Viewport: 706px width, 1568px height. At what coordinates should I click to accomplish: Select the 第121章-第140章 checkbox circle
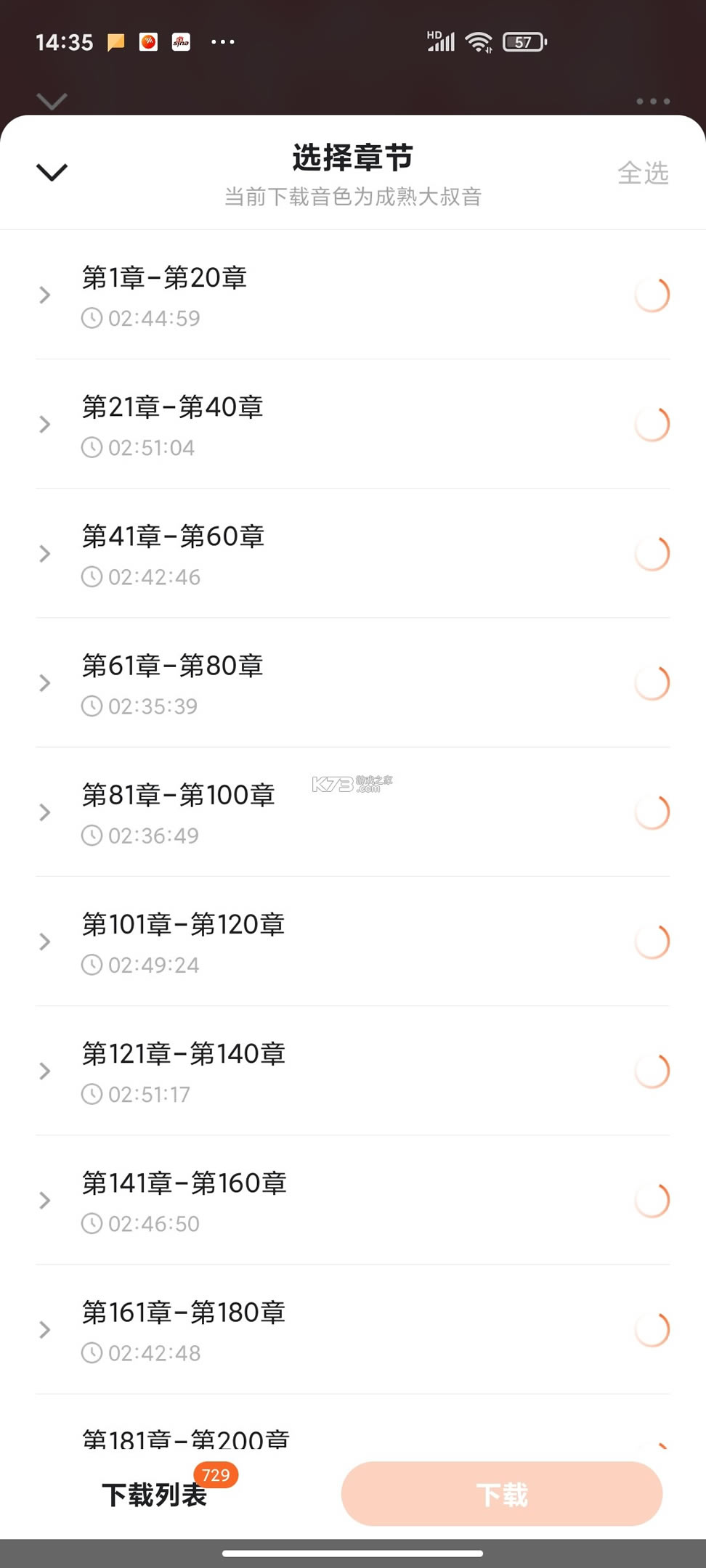point(652,1071)
